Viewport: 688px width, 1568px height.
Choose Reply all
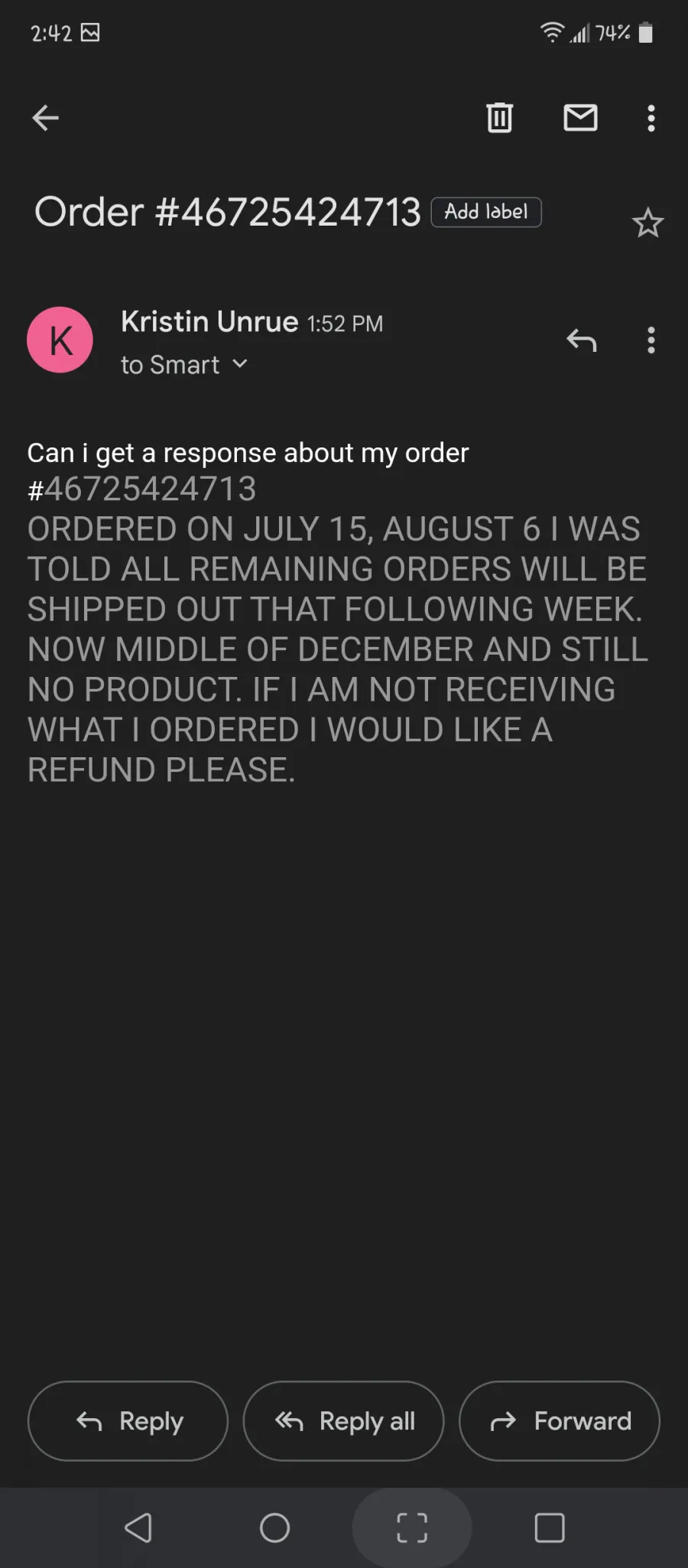pyautogui.click(x=343, y=1421)
